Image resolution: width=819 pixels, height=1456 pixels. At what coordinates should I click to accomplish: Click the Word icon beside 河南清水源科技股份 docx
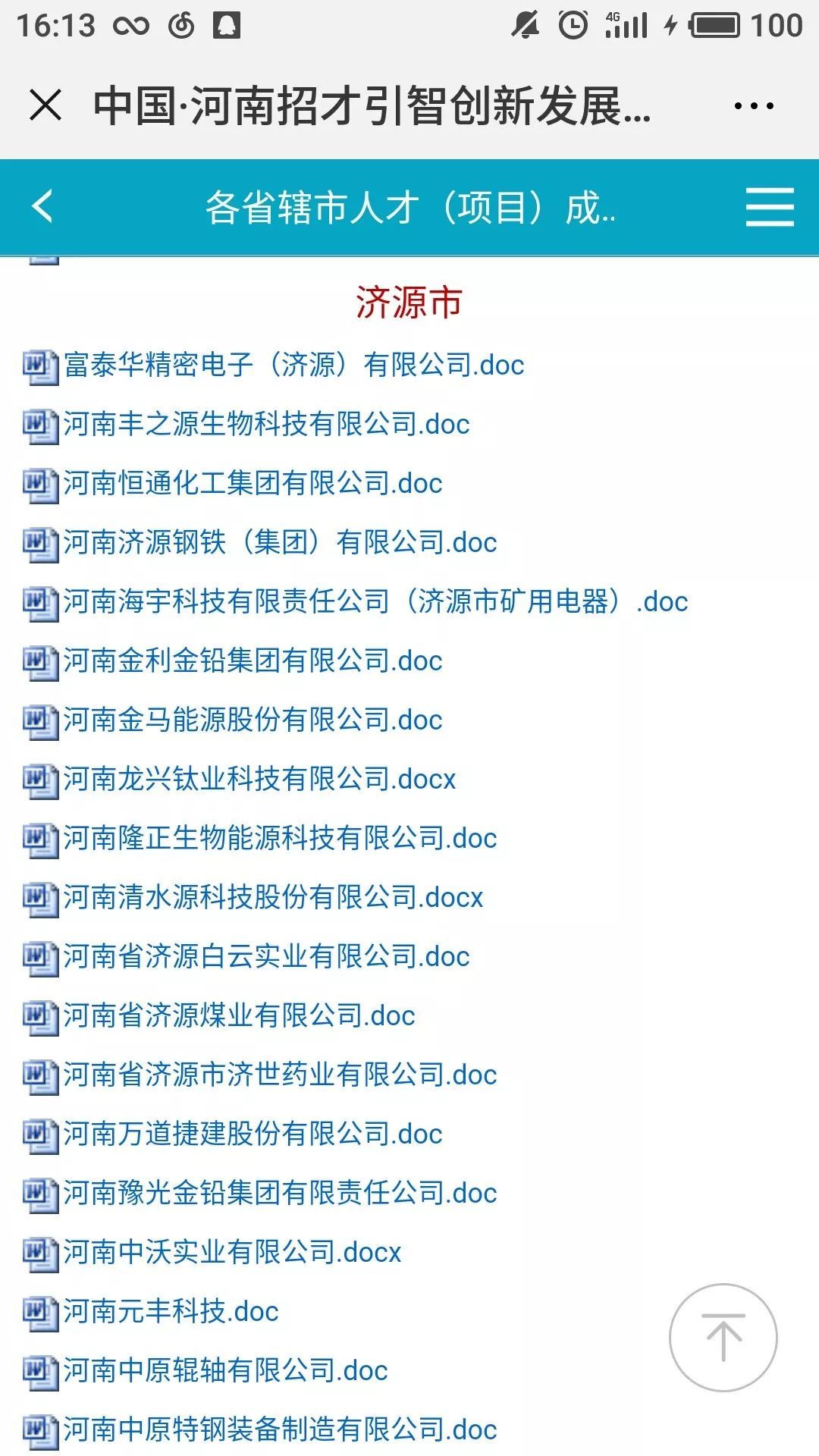39,897
